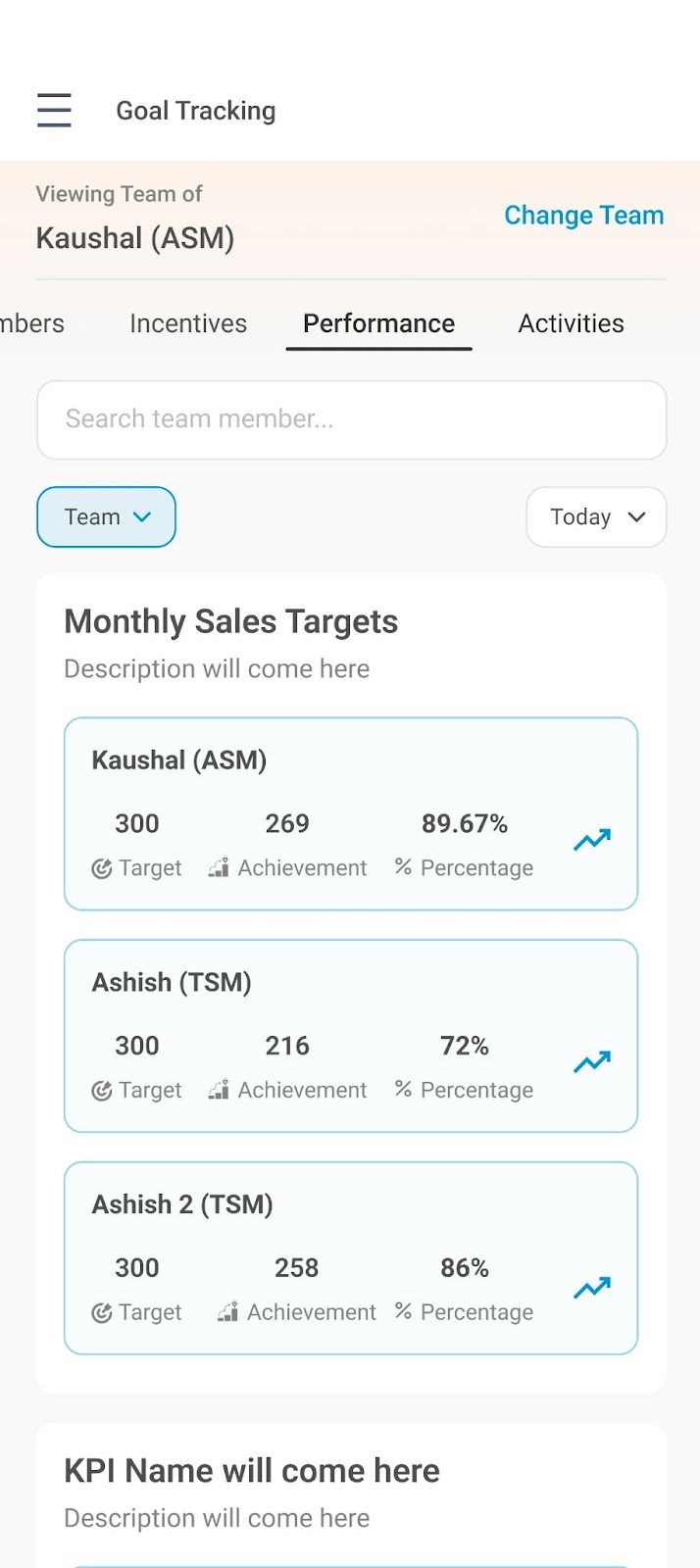Image resolution: width=700 pixels, height=1568 pixels.
Task: Open the Kaushal (ASM) sales target card
Action: click(x=351, y=814)
